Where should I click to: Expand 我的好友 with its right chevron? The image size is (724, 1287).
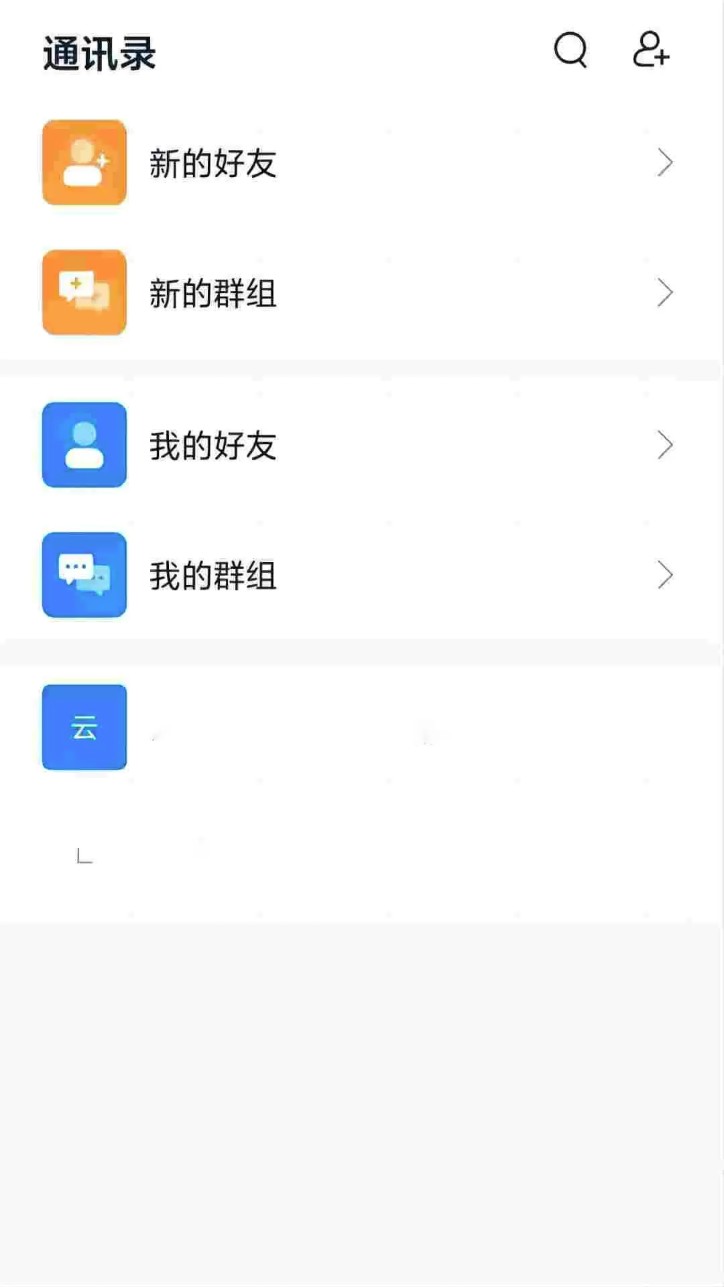[x=665, y=444]
